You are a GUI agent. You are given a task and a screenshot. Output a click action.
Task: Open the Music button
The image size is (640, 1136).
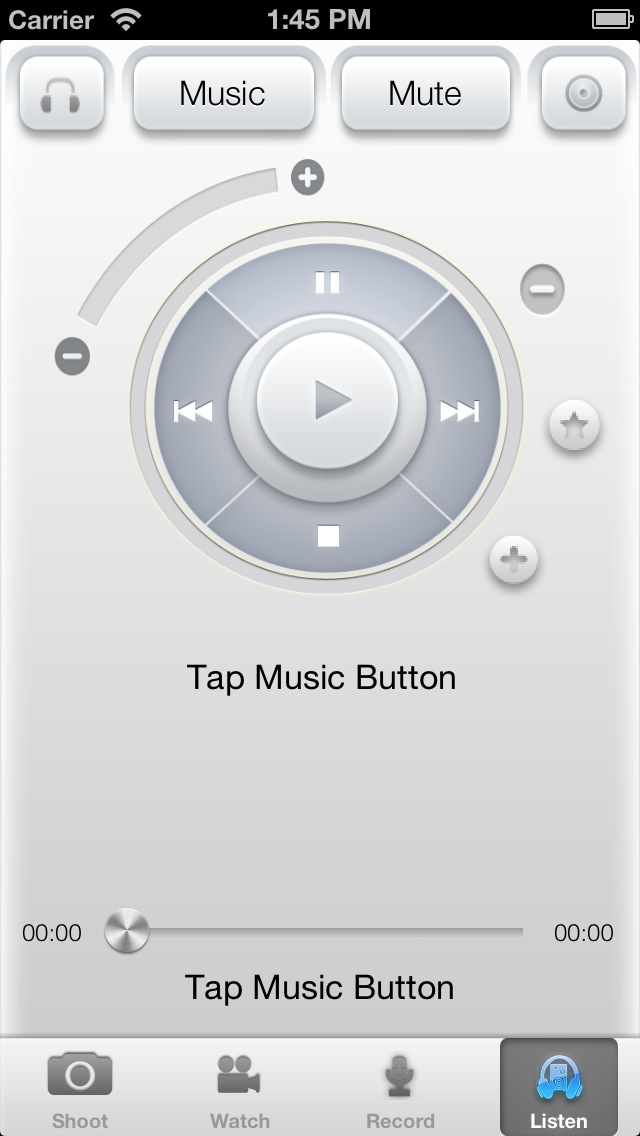(224, 93)
